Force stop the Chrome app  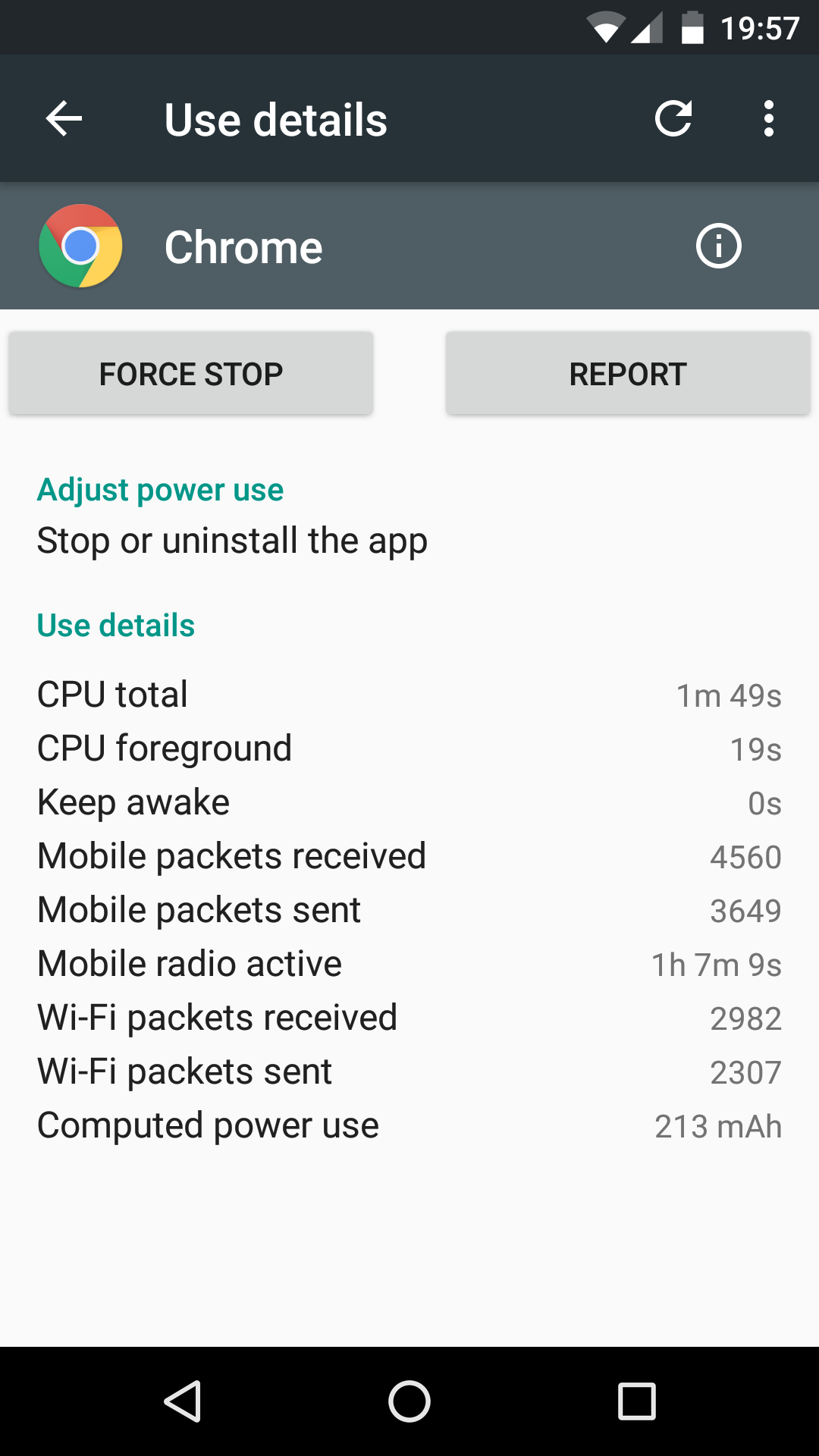(191, 373)
